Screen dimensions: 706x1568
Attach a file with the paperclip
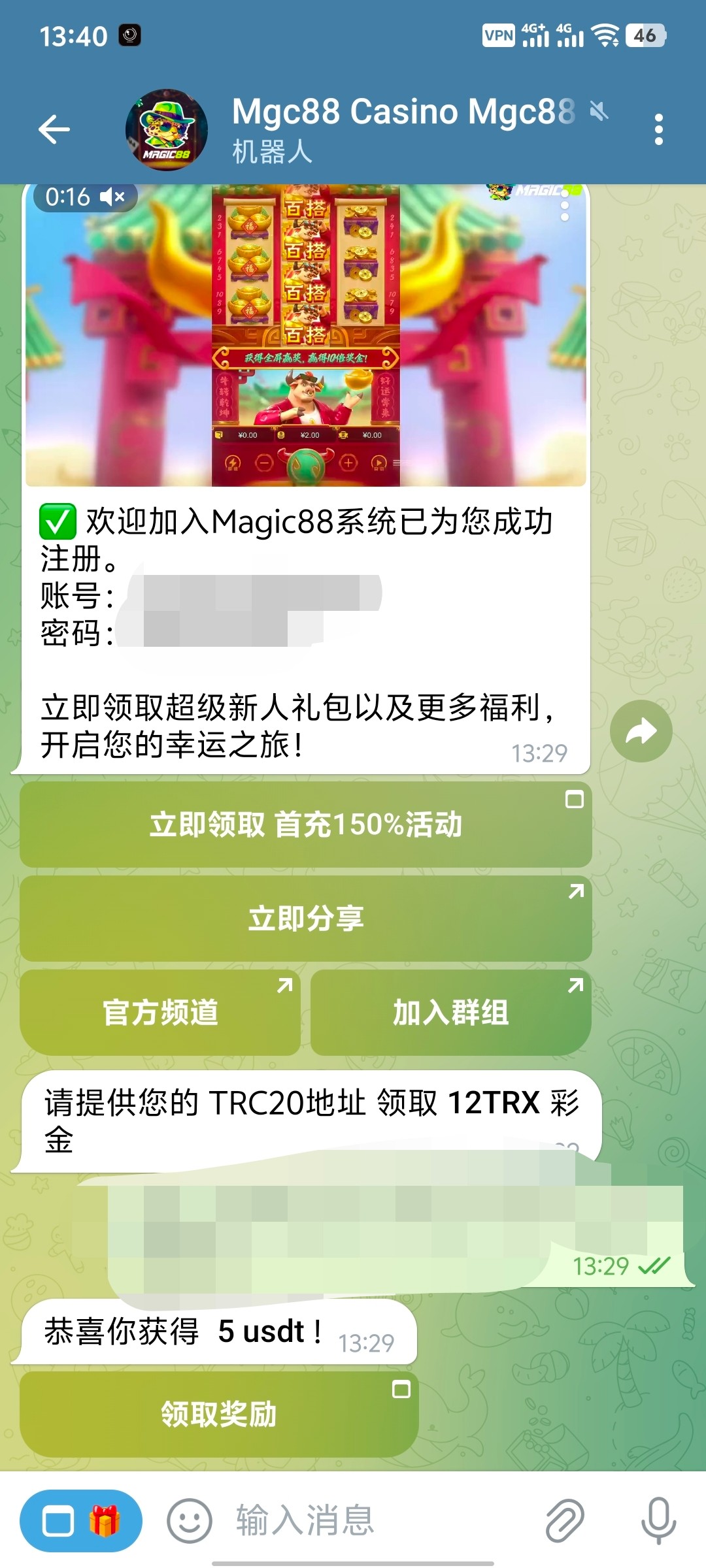(564, 1521)
